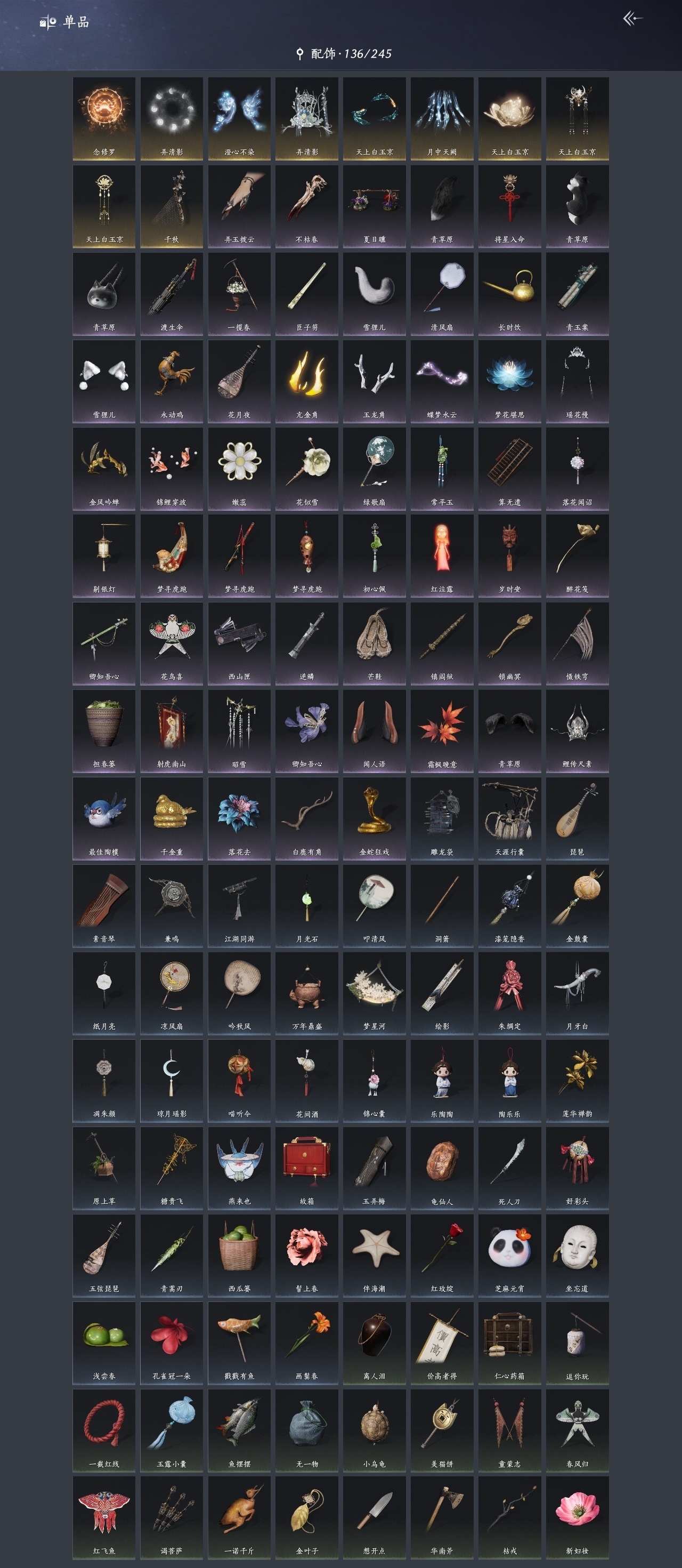Open the 故箱 red chest item
This screenshot has width=682, height=1568.
pyautogui.click(x=306, y=1168)
